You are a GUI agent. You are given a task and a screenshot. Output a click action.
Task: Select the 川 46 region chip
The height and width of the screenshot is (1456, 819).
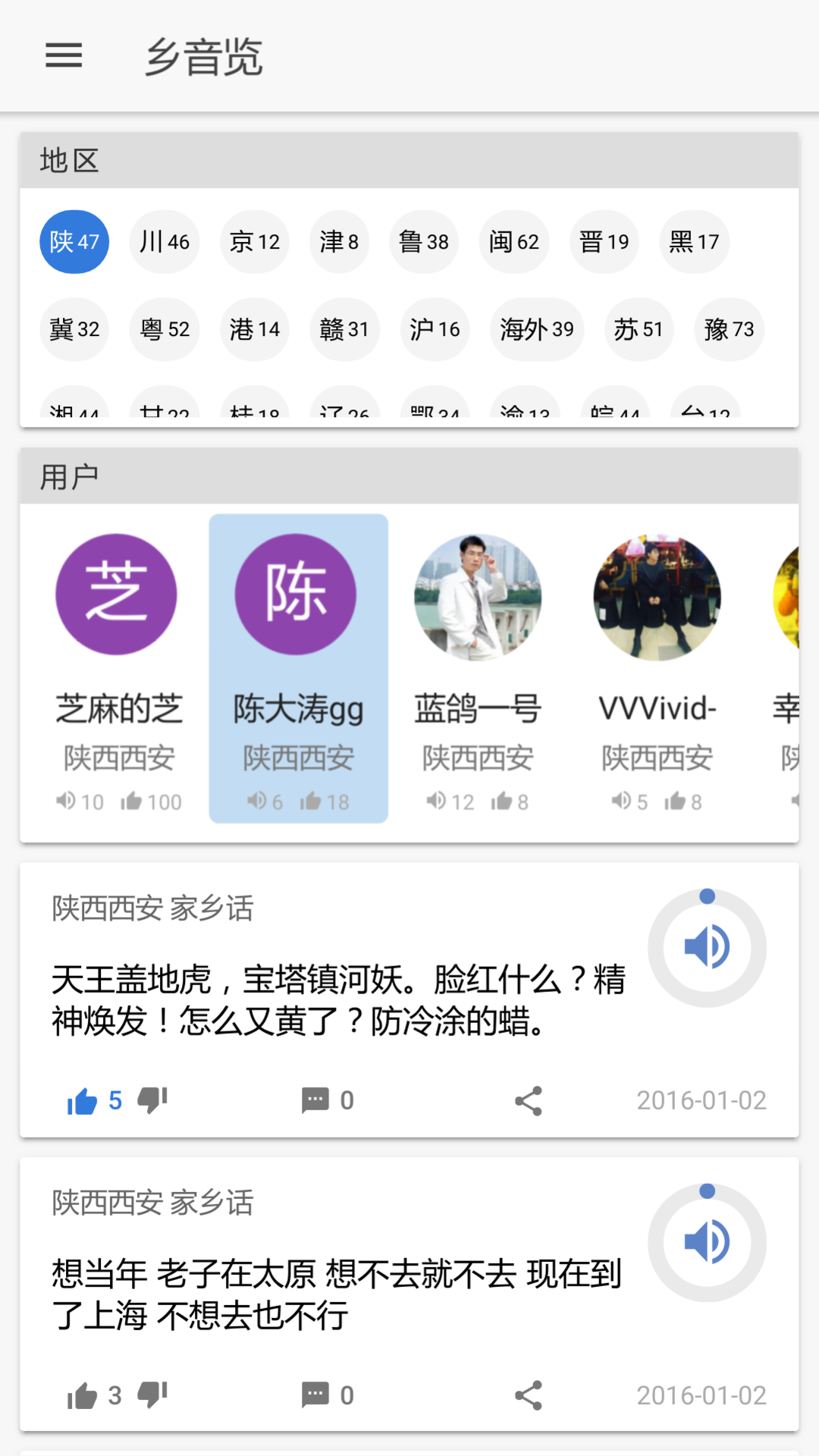(x=165, y=242)
